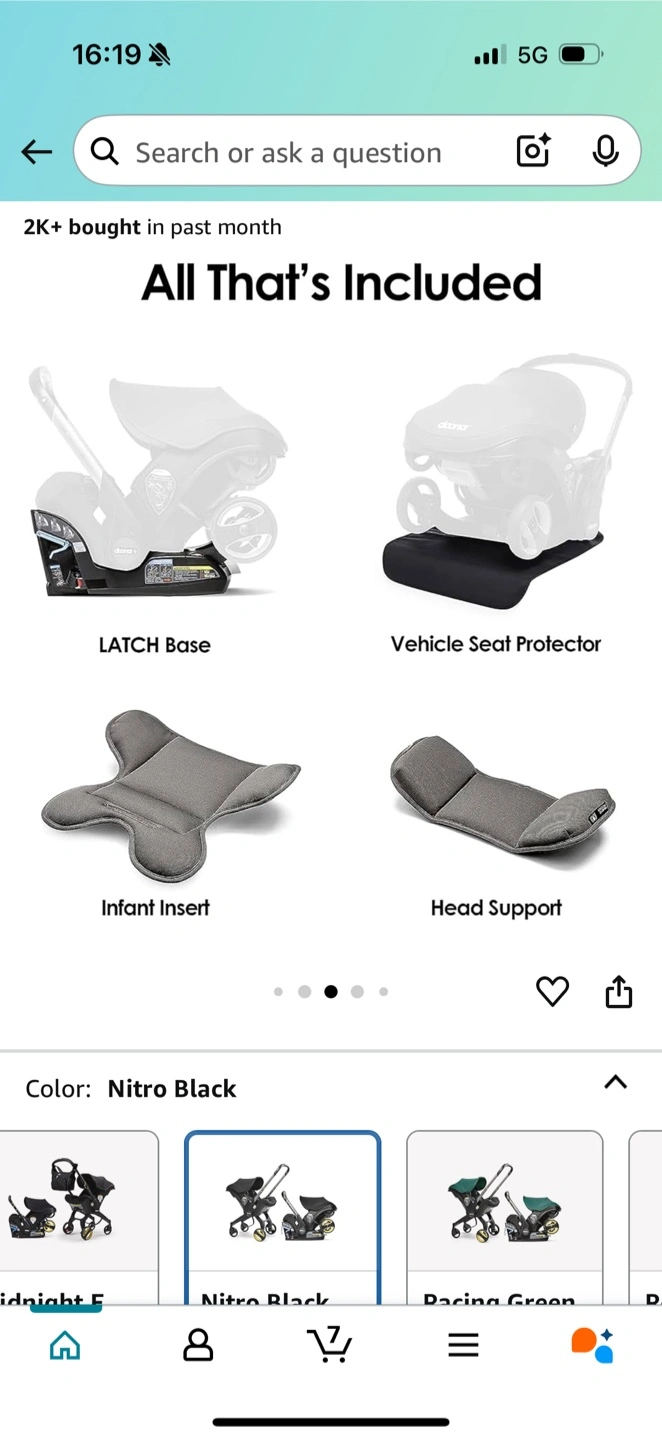Choose the Midnight color variant
Image resolution: width=662 pixels, height=1440 pixels.
(x=79, y=1217)
